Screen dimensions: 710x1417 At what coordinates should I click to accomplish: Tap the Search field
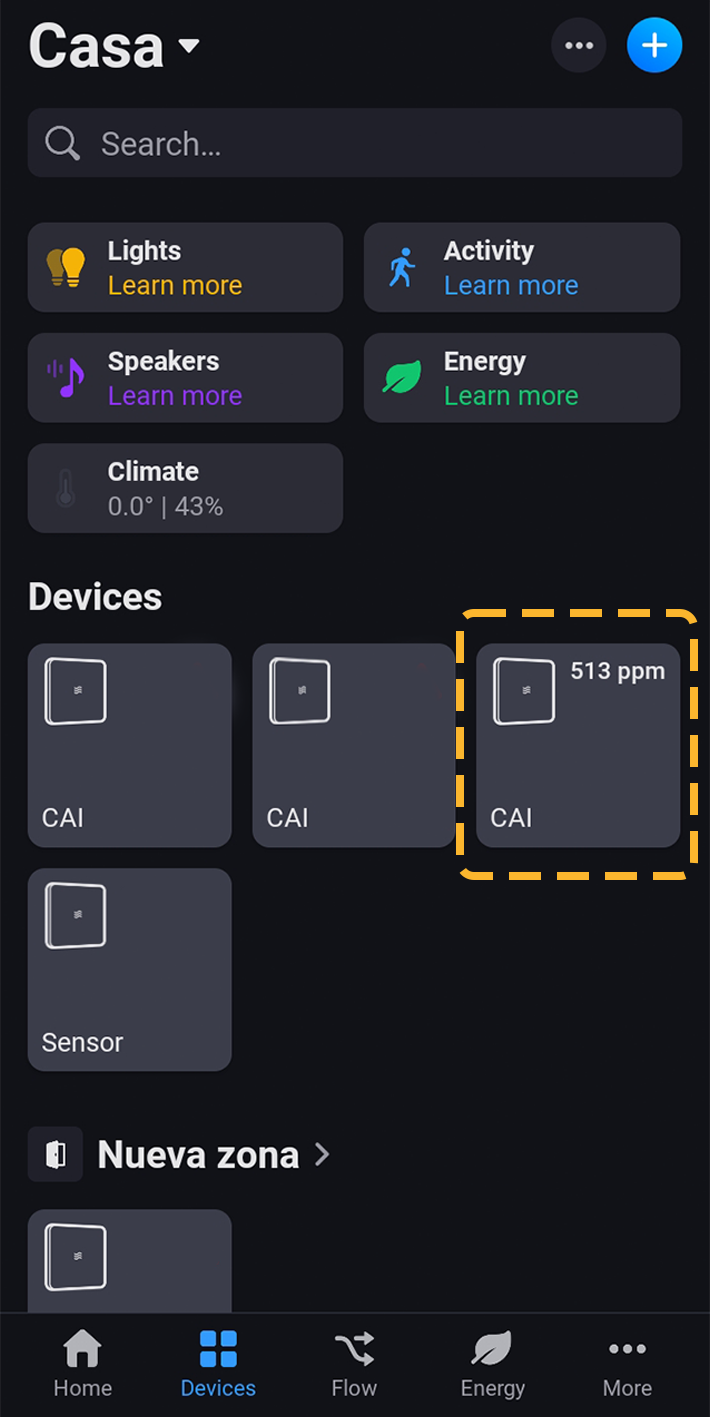(355, 144)
